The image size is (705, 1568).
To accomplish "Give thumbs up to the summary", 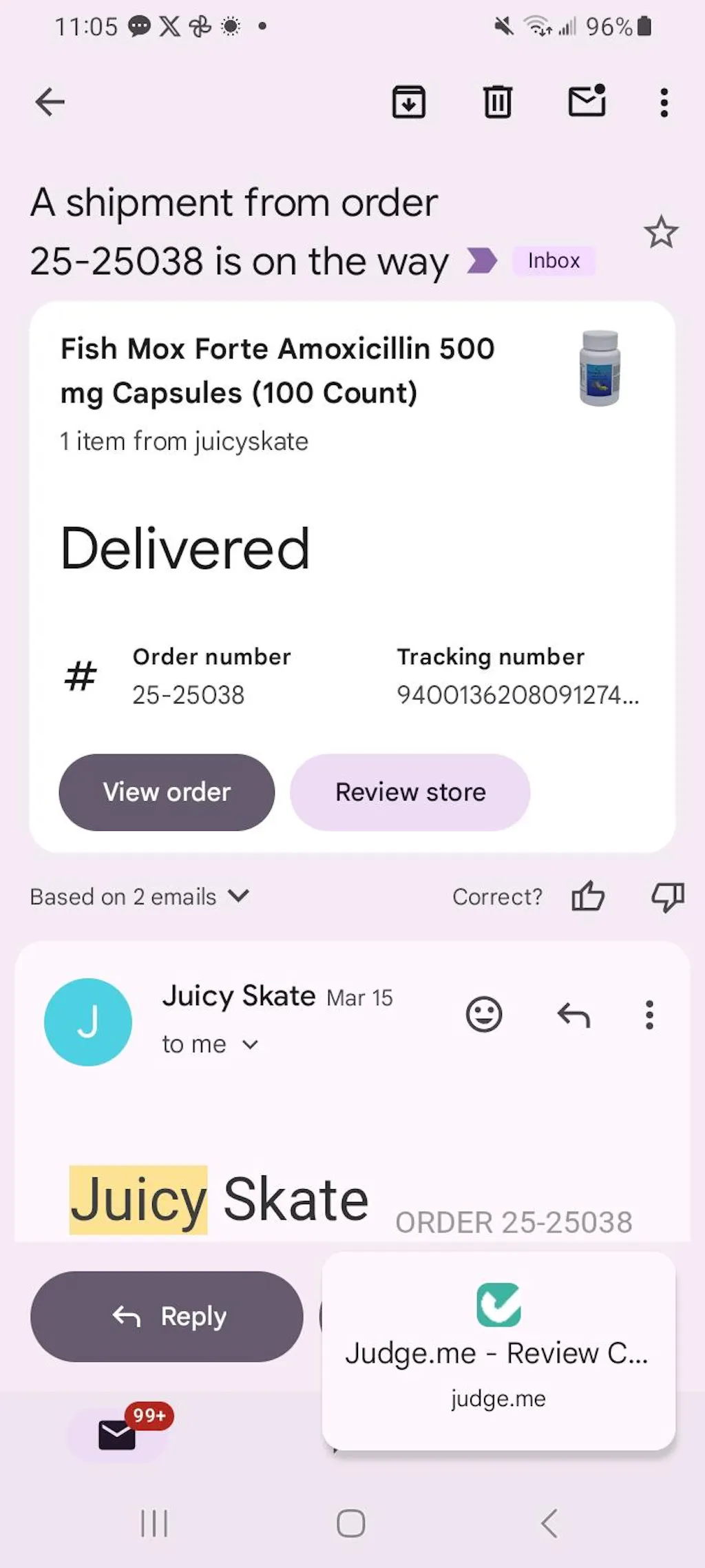I will point(588,896).
